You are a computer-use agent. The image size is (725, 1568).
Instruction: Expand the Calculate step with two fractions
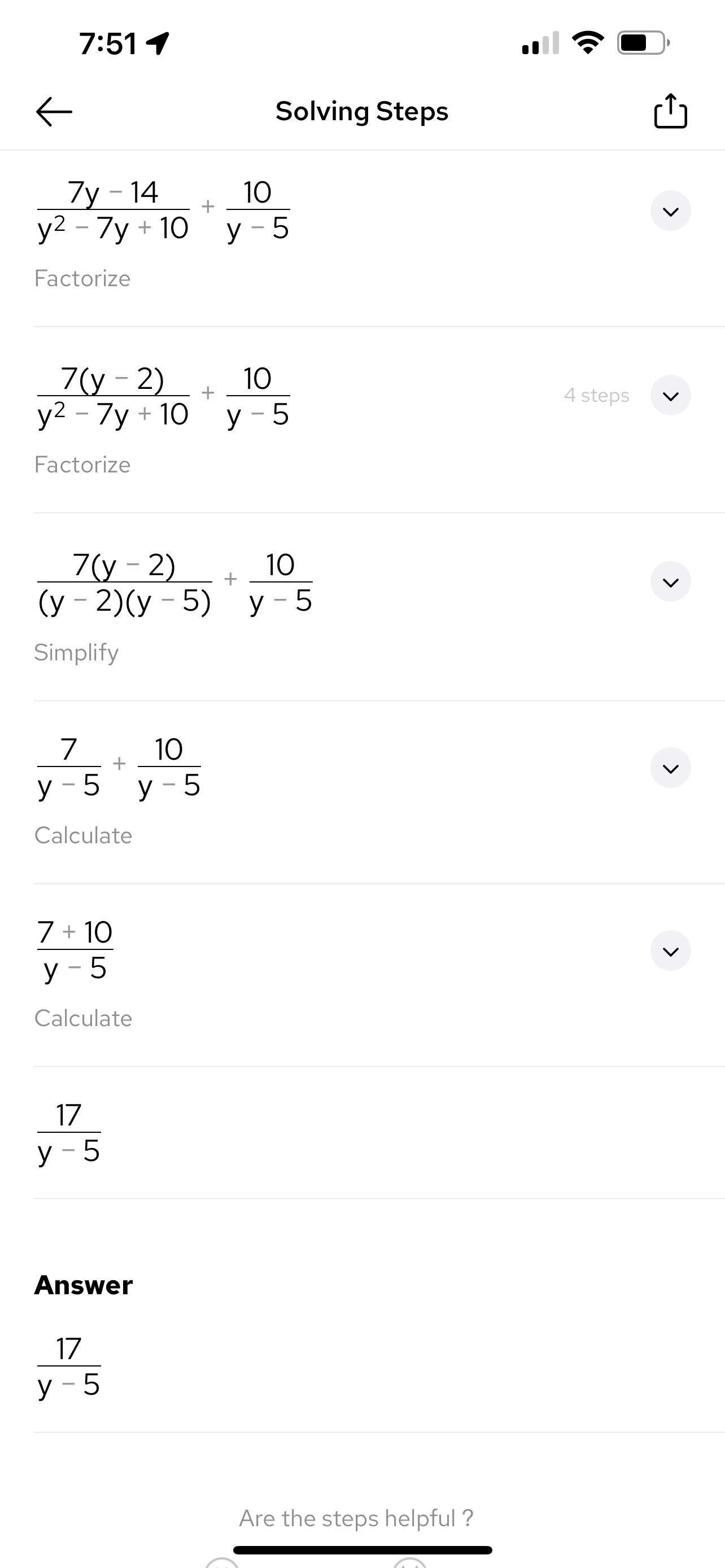[670, 768]
